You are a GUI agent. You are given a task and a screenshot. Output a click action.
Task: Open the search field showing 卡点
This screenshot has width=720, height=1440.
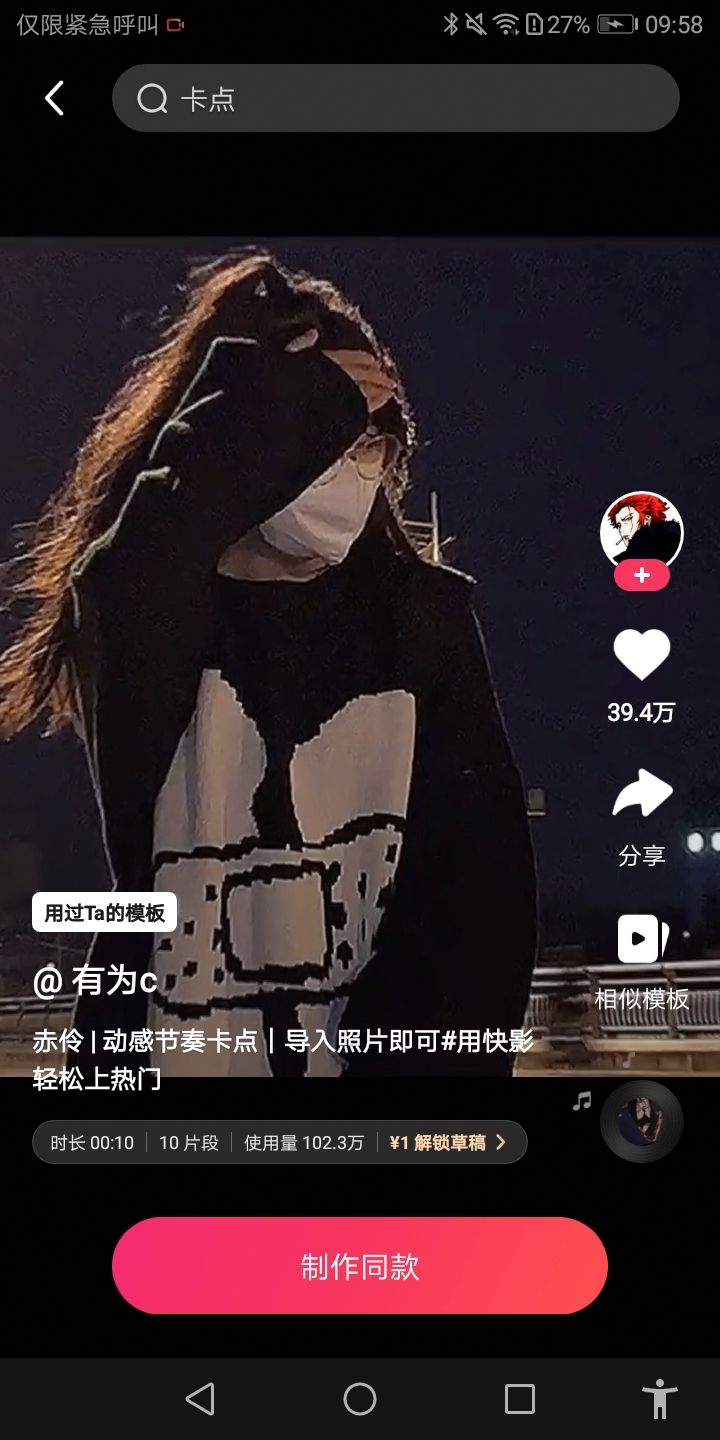[x=395, y=98]
